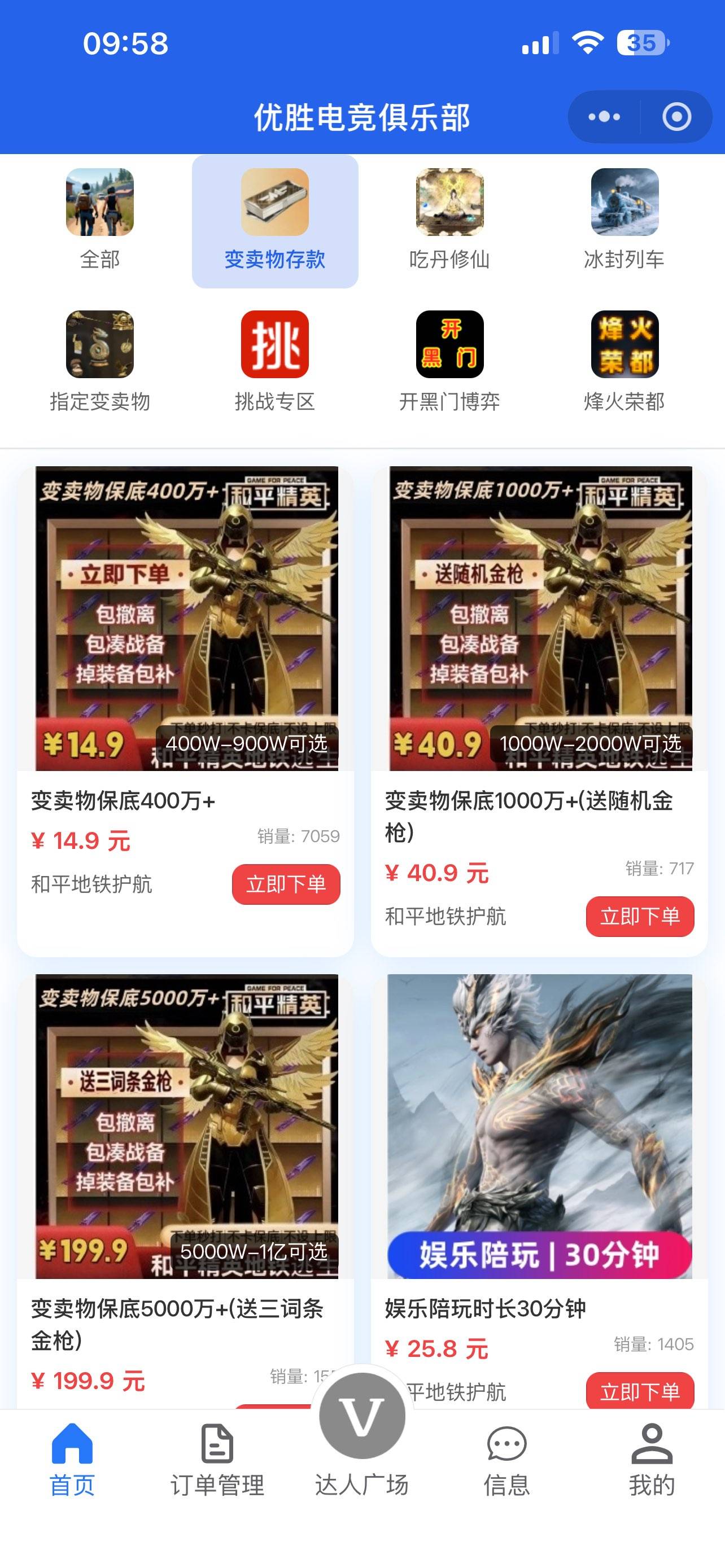Tap 立即下单 for 娱乐陪玩时长30分钟
Image resolution: width=725 pixels, height=1568 pixels.
click(x=639, y=1391)
